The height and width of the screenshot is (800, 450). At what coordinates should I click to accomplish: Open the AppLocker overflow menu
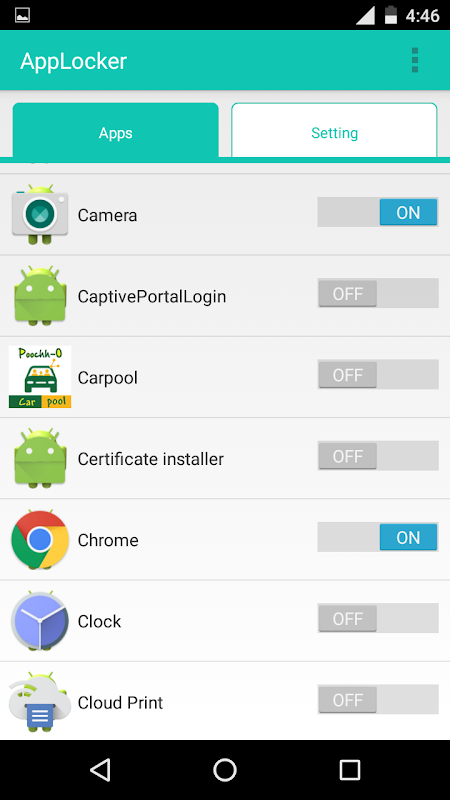(415, 61)
